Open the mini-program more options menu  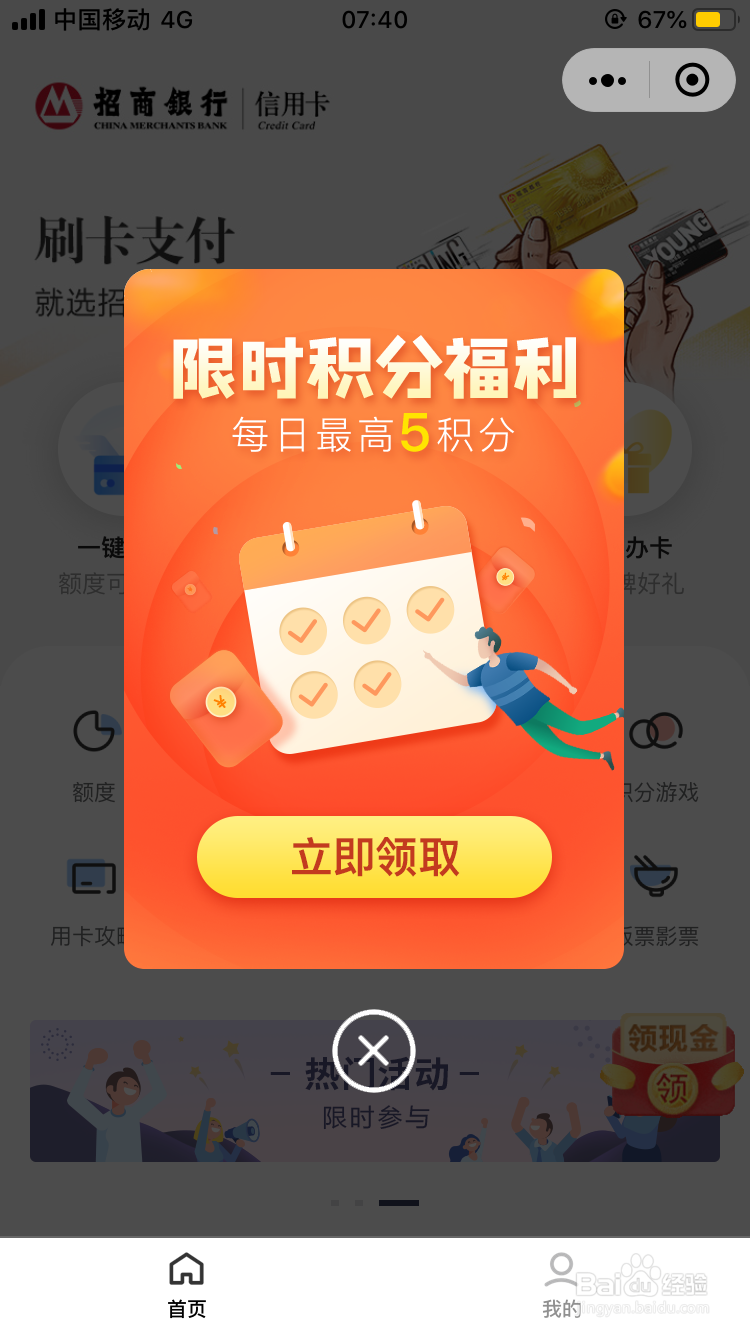click(x=607, y=80)
